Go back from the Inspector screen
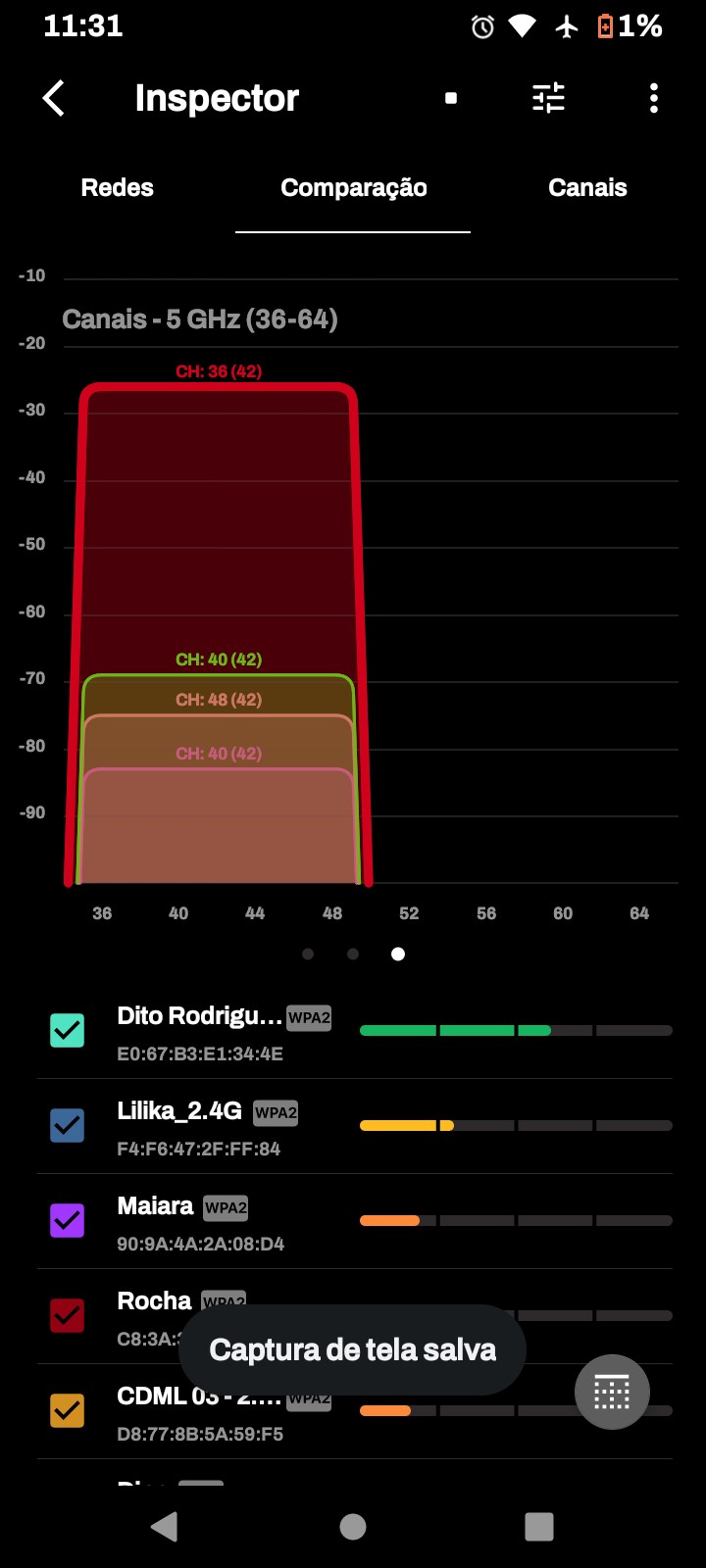 (x=54, y=98)
